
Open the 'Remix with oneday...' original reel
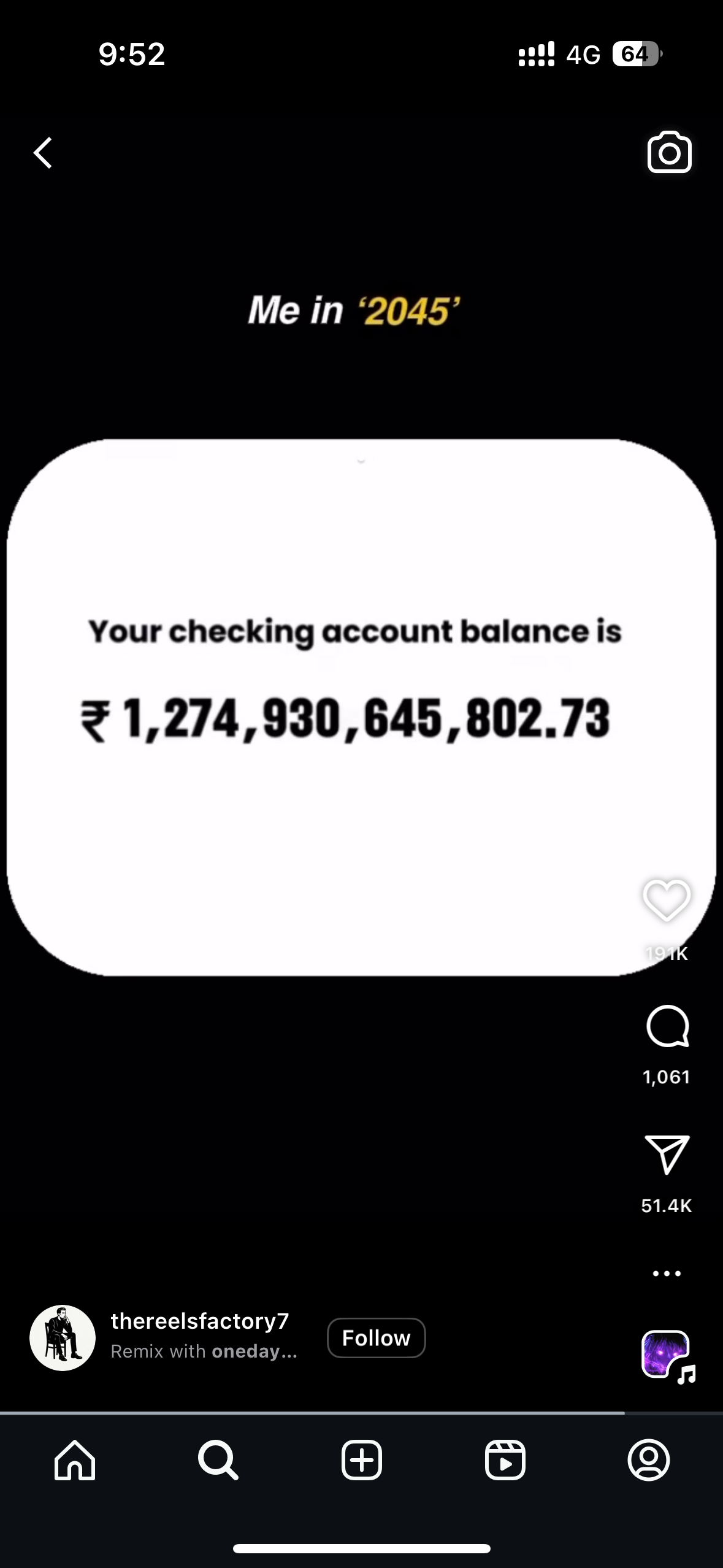pyautogui.click(x=204, y=1351)
